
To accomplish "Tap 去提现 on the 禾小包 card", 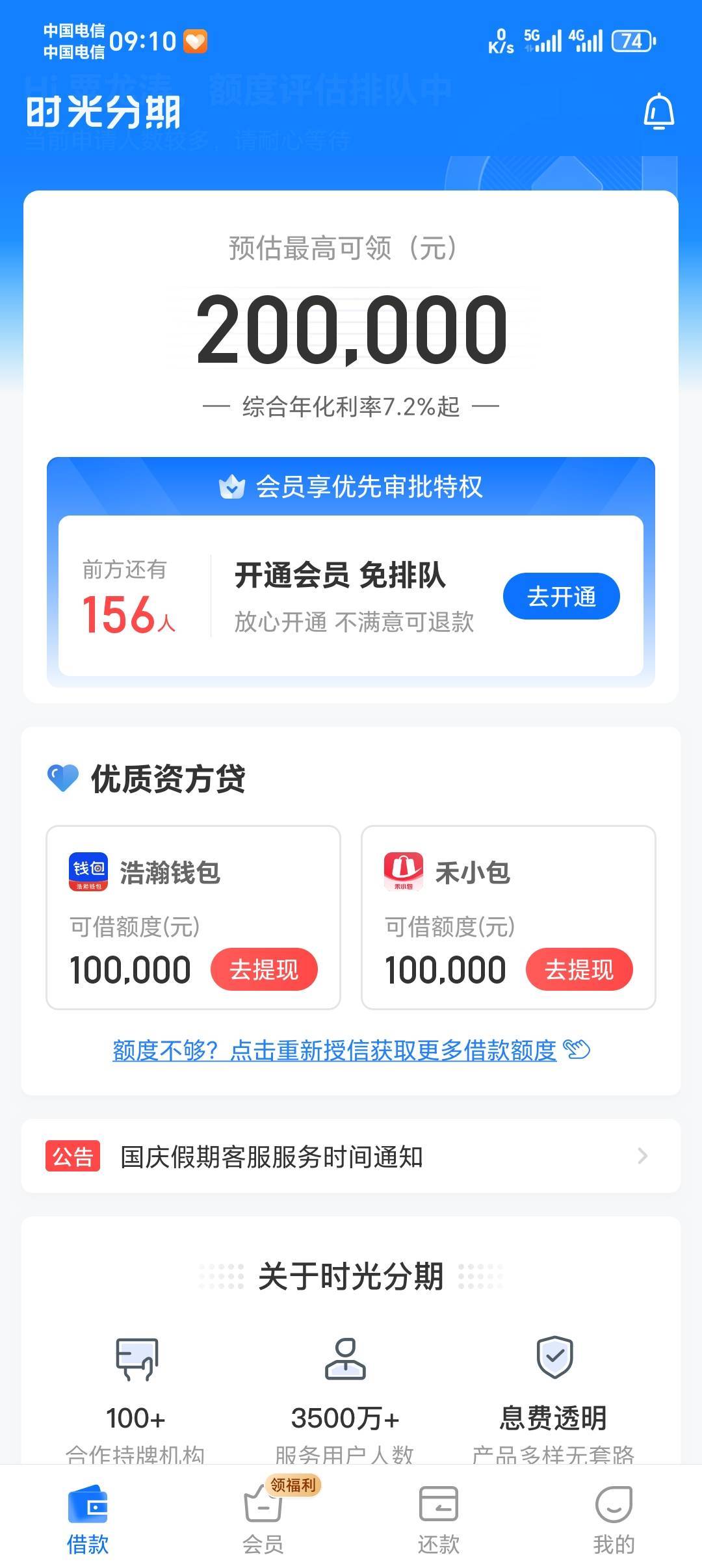I will pyautogui.click(x=579, y=969).
